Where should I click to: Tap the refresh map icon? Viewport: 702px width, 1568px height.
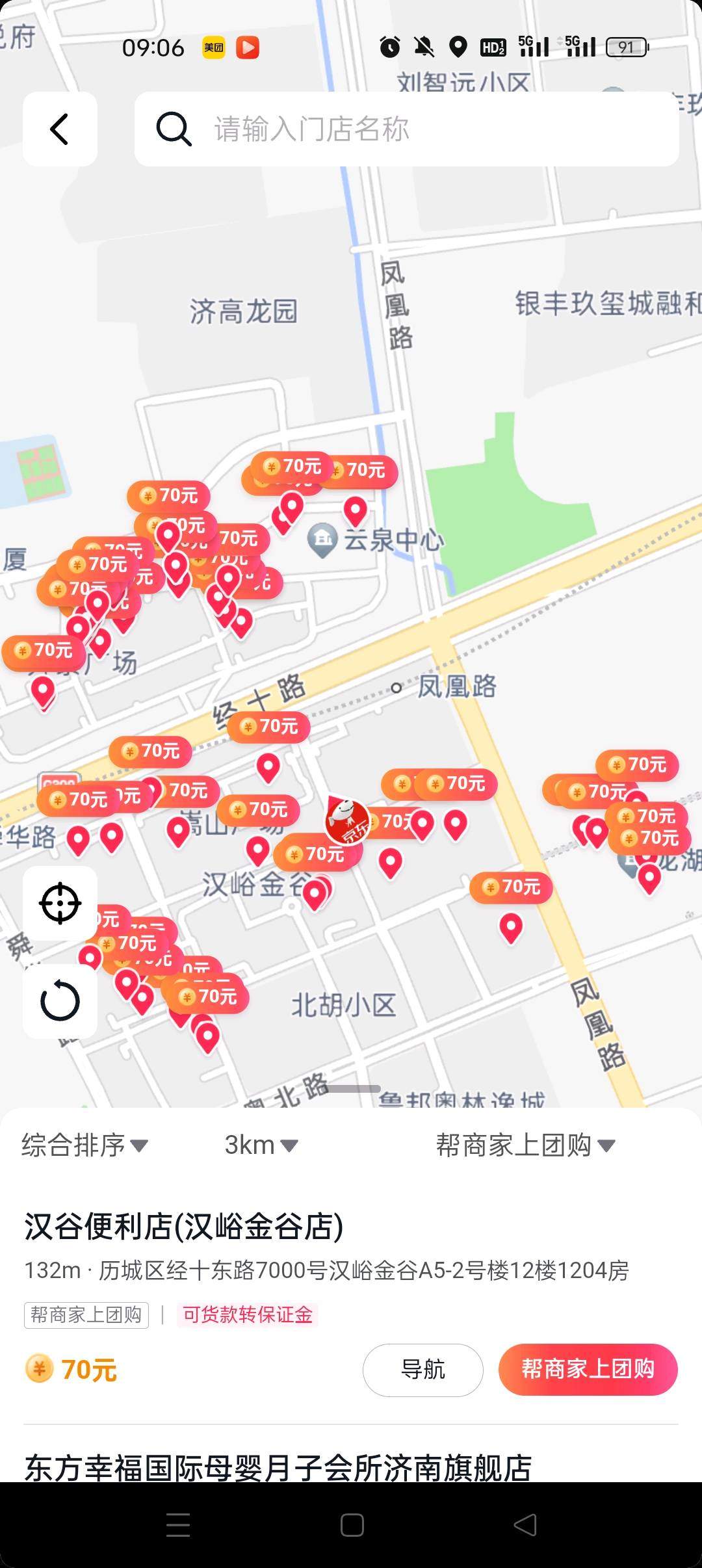click(60, 1003)
